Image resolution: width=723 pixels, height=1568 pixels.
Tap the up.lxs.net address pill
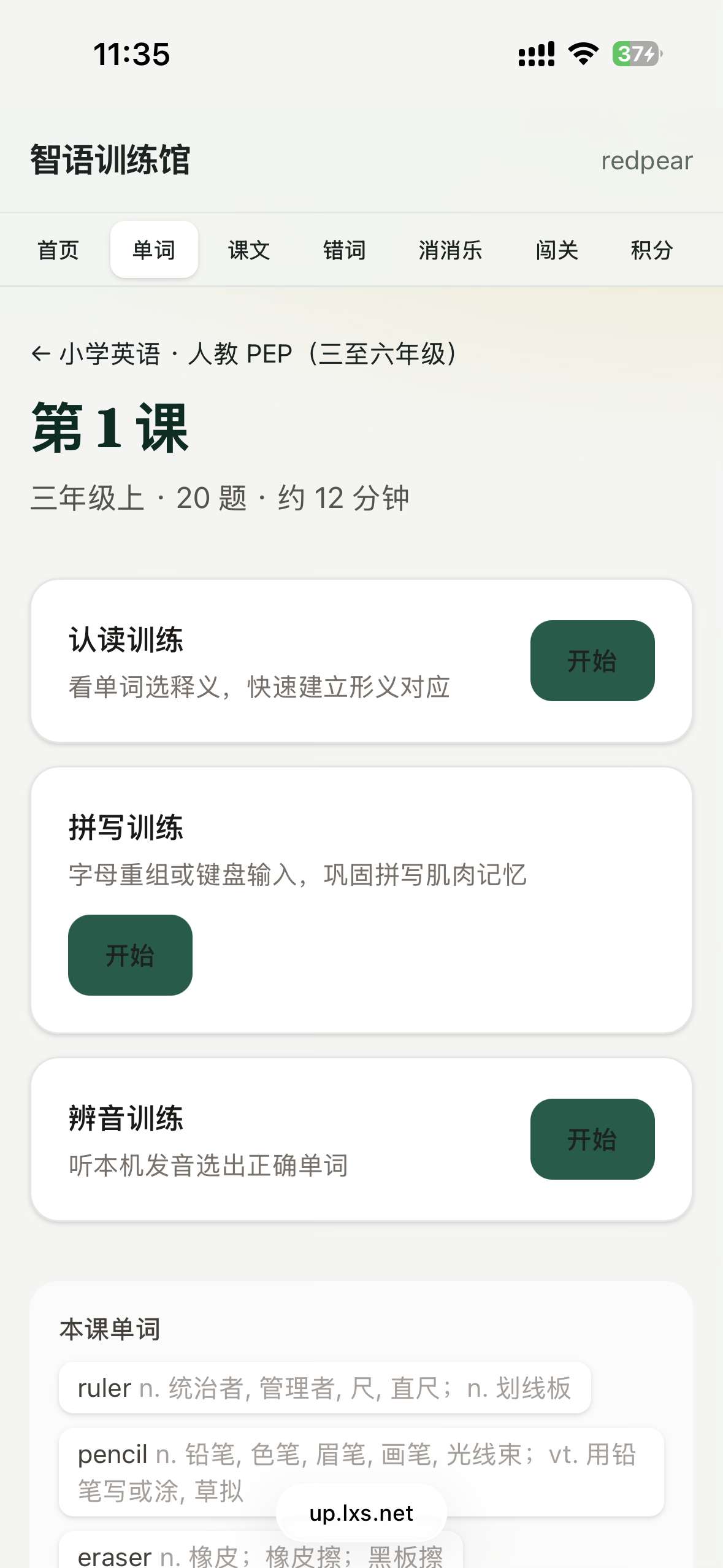361,1513
